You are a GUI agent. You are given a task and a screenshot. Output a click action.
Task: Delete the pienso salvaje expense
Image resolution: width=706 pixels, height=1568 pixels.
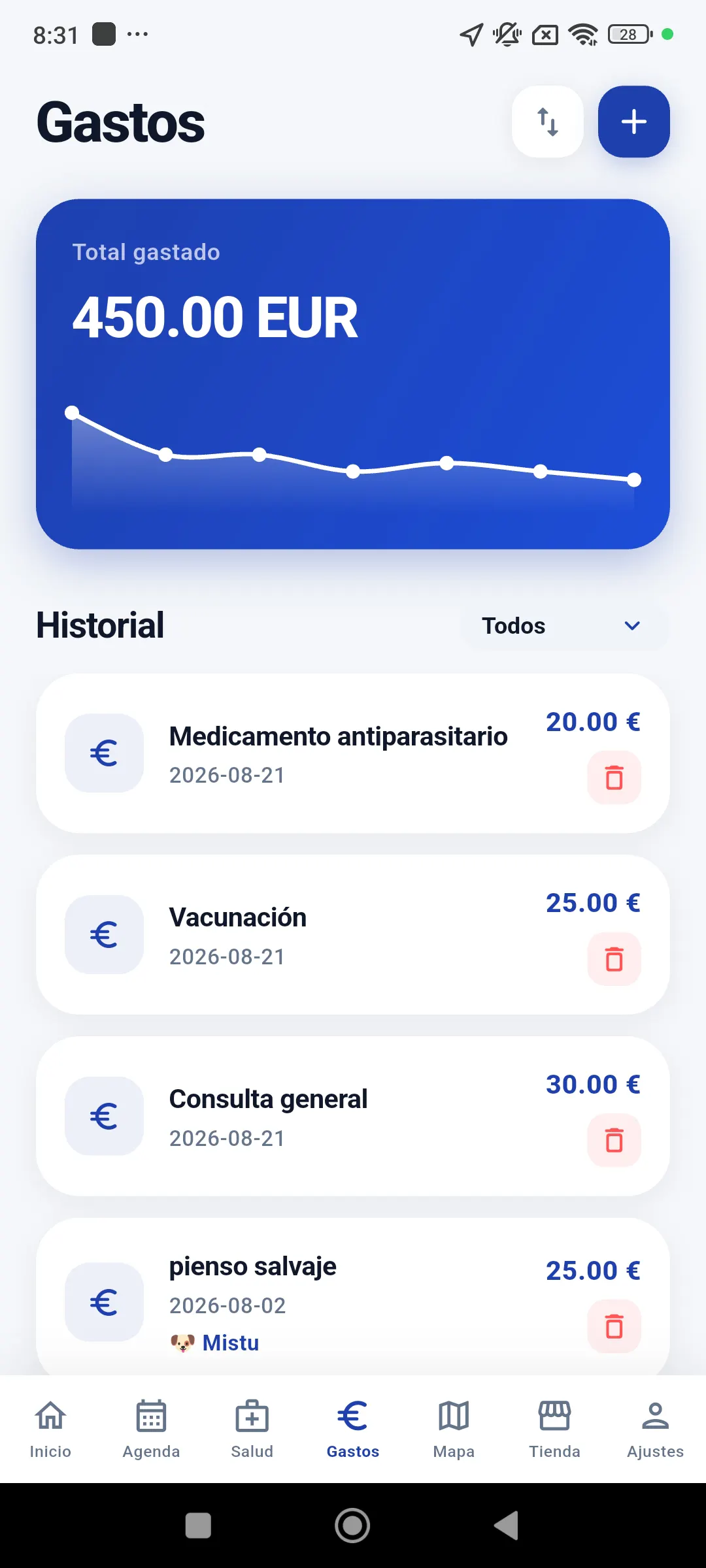coord(614,1327)
